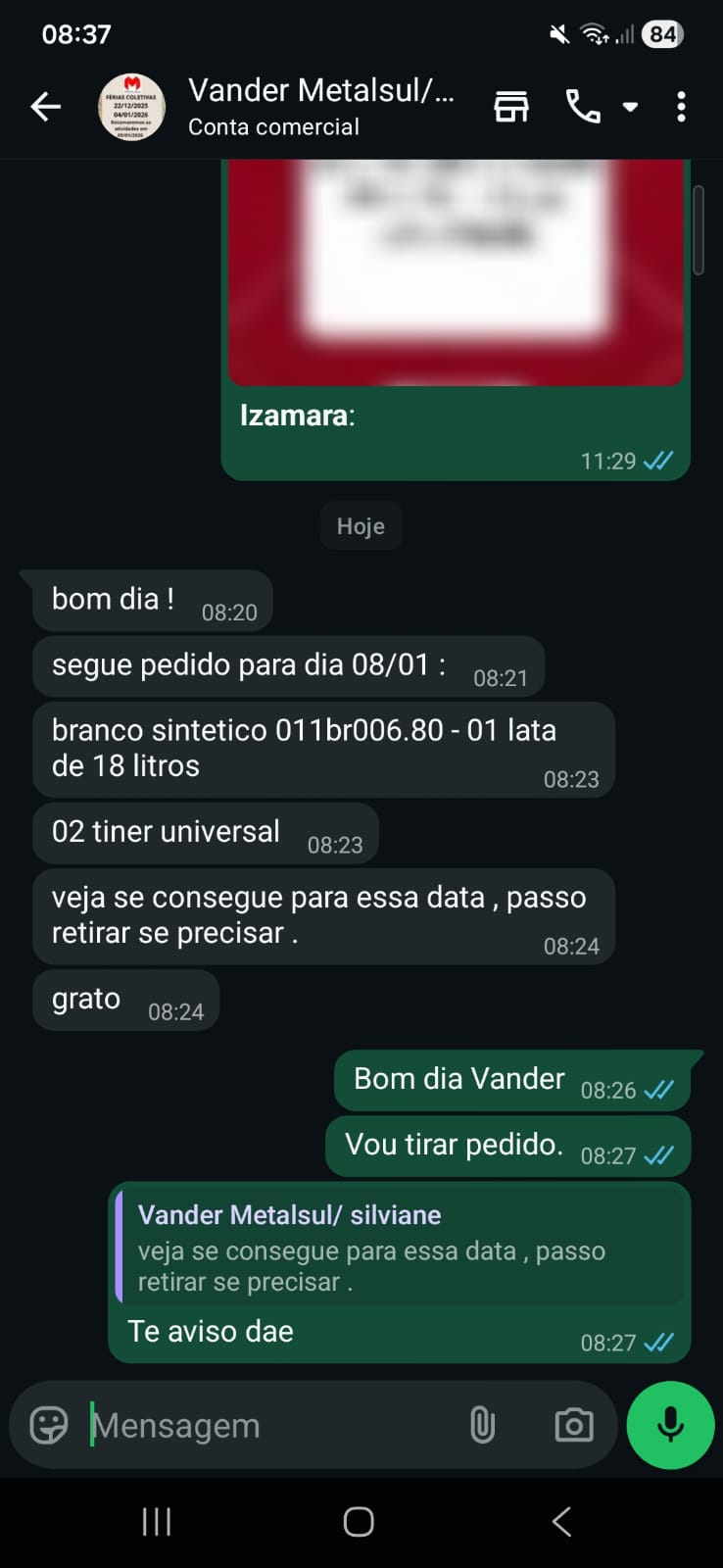723x1568 pixels.
Task: Open the three-dot overflow menu
Action: tap(681, 107)
